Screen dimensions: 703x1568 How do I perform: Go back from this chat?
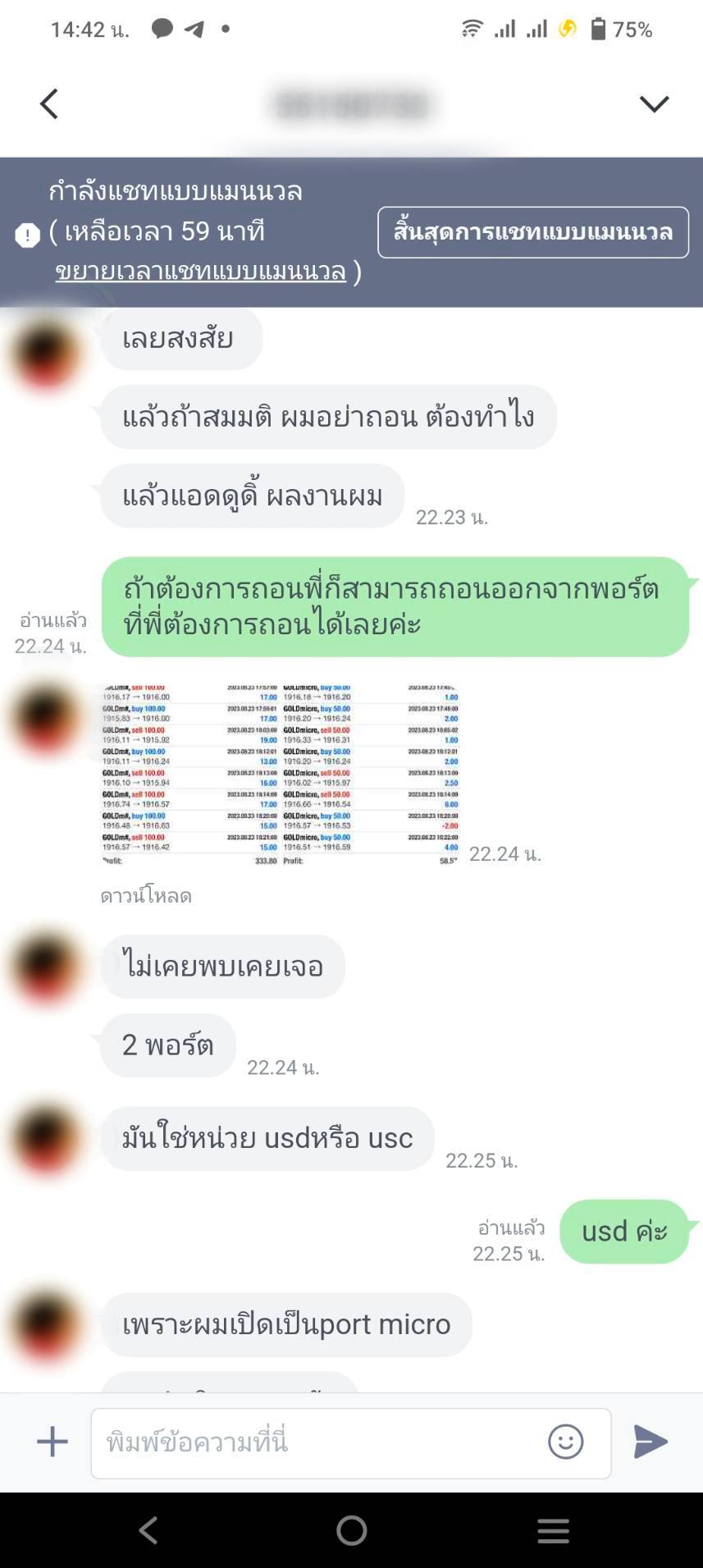(x=49, y=104)
